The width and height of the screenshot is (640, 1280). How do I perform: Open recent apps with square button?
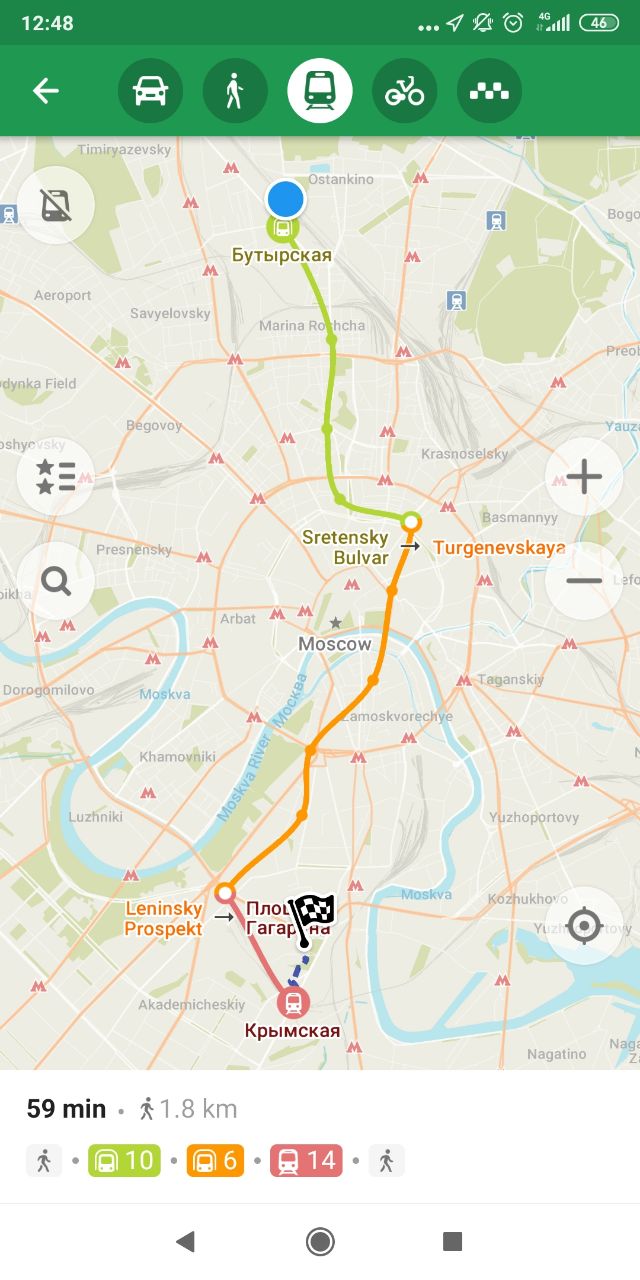tap(452, 1242)
